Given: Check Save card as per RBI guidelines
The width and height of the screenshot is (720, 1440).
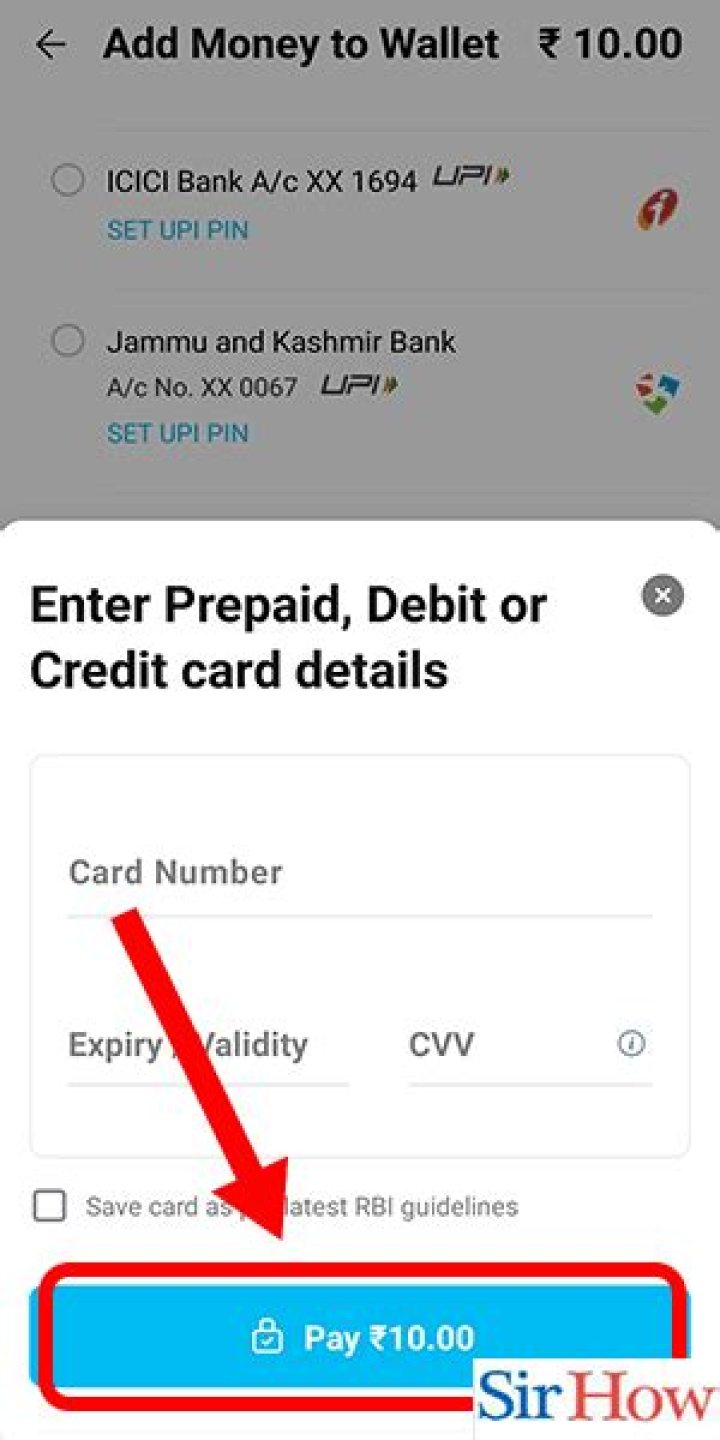Looking at the screenshot, I should point(50,1206).
